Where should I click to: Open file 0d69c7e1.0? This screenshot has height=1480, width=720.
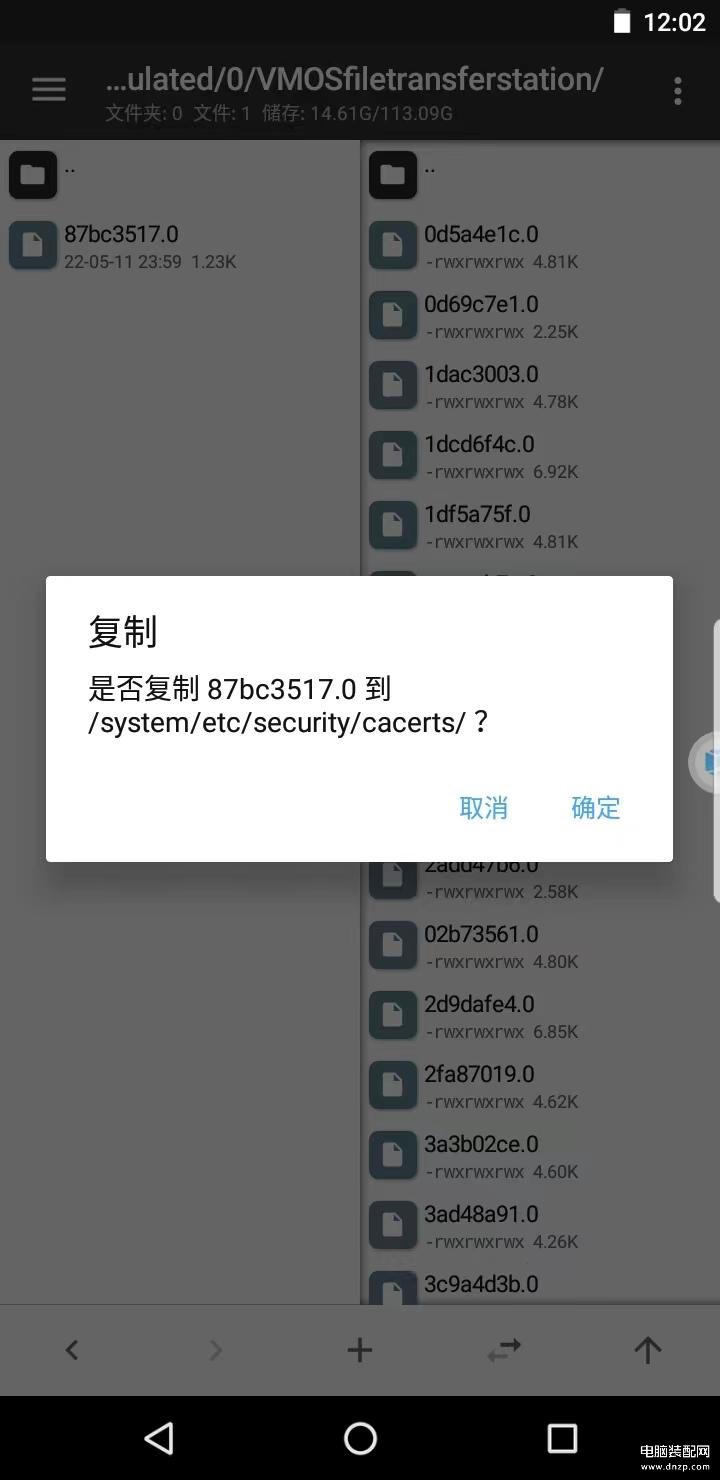click(x=540, y=316)
